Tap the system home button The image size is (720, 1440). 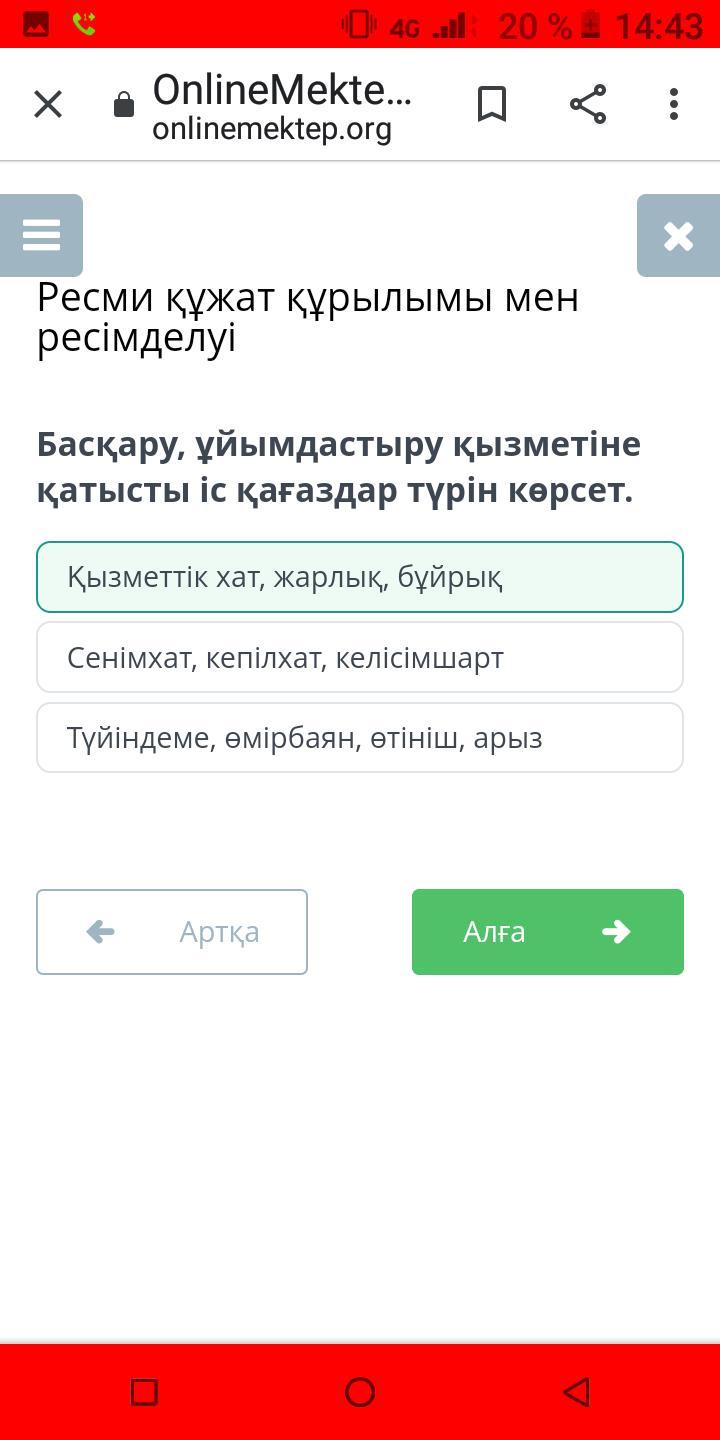360,1392
